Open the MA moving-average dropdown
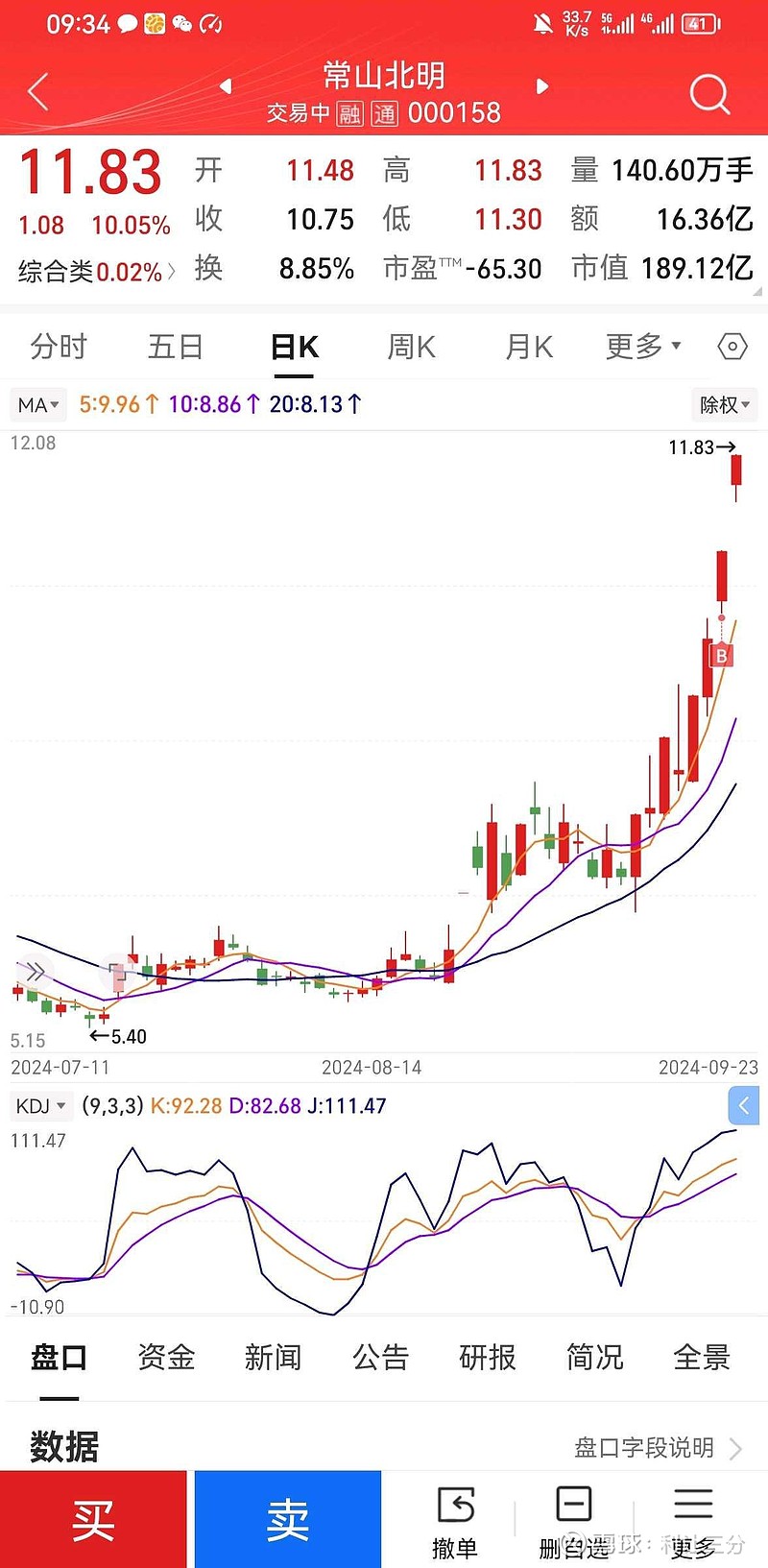 37,404
